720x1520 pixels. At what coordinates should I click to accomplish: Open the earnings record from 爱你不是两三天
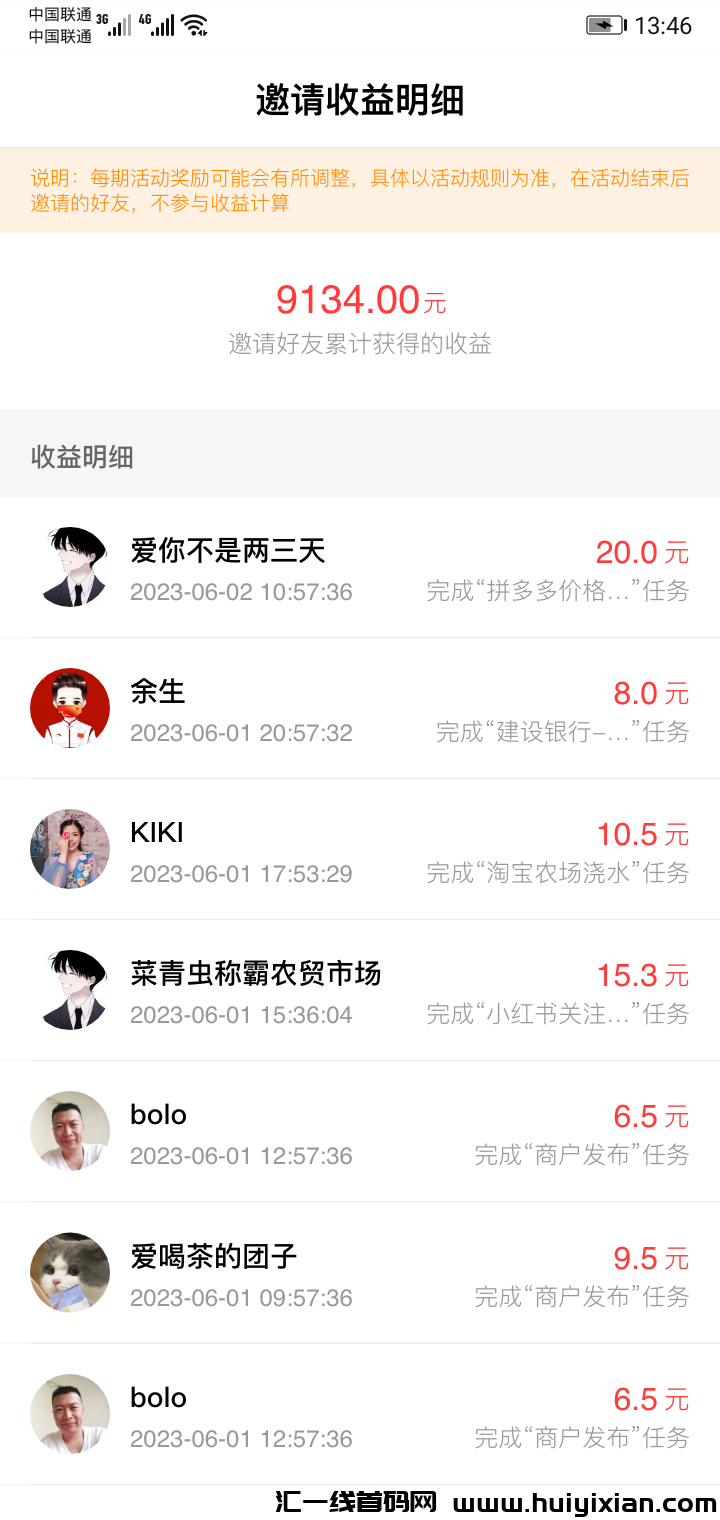(x=360, y=568)
